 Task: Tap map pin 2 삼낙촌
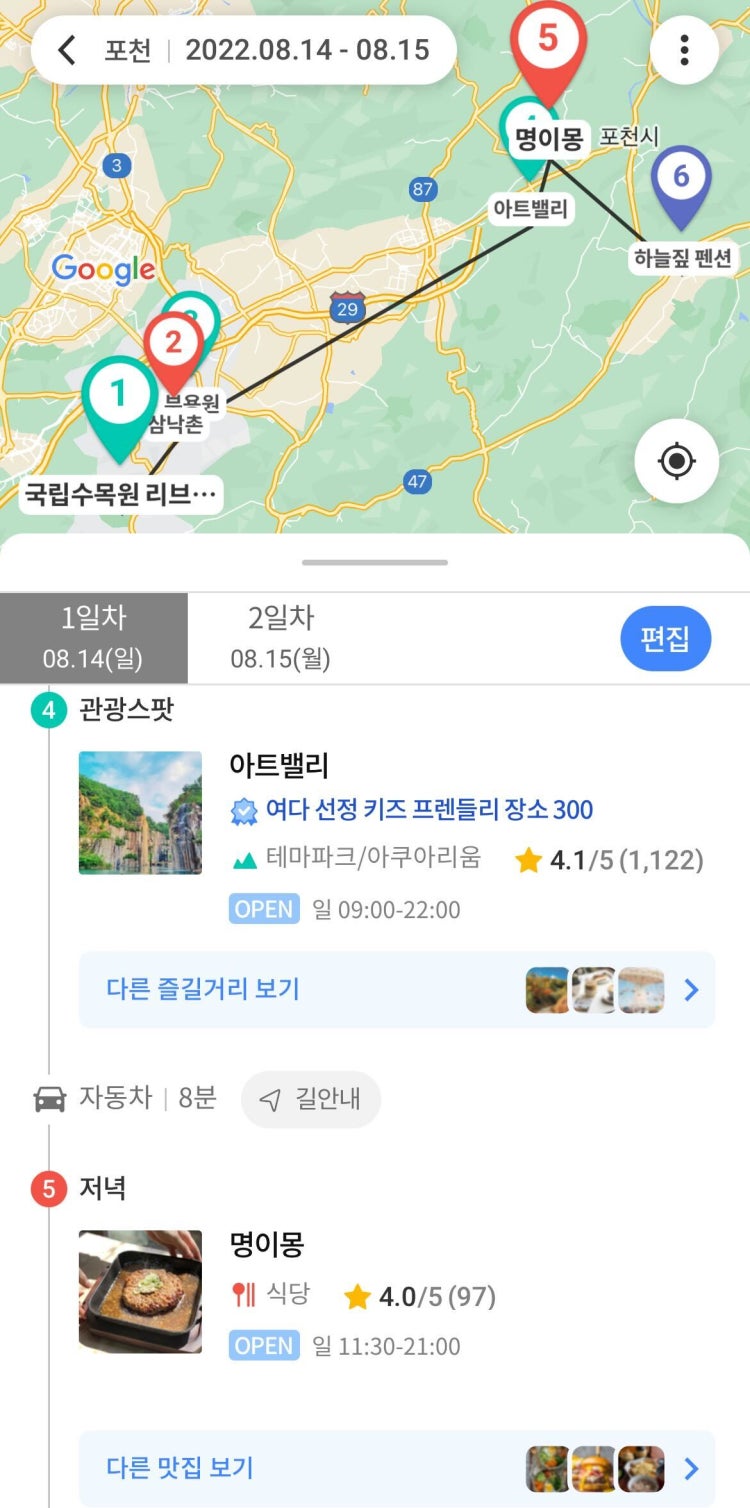click(172, 345)
